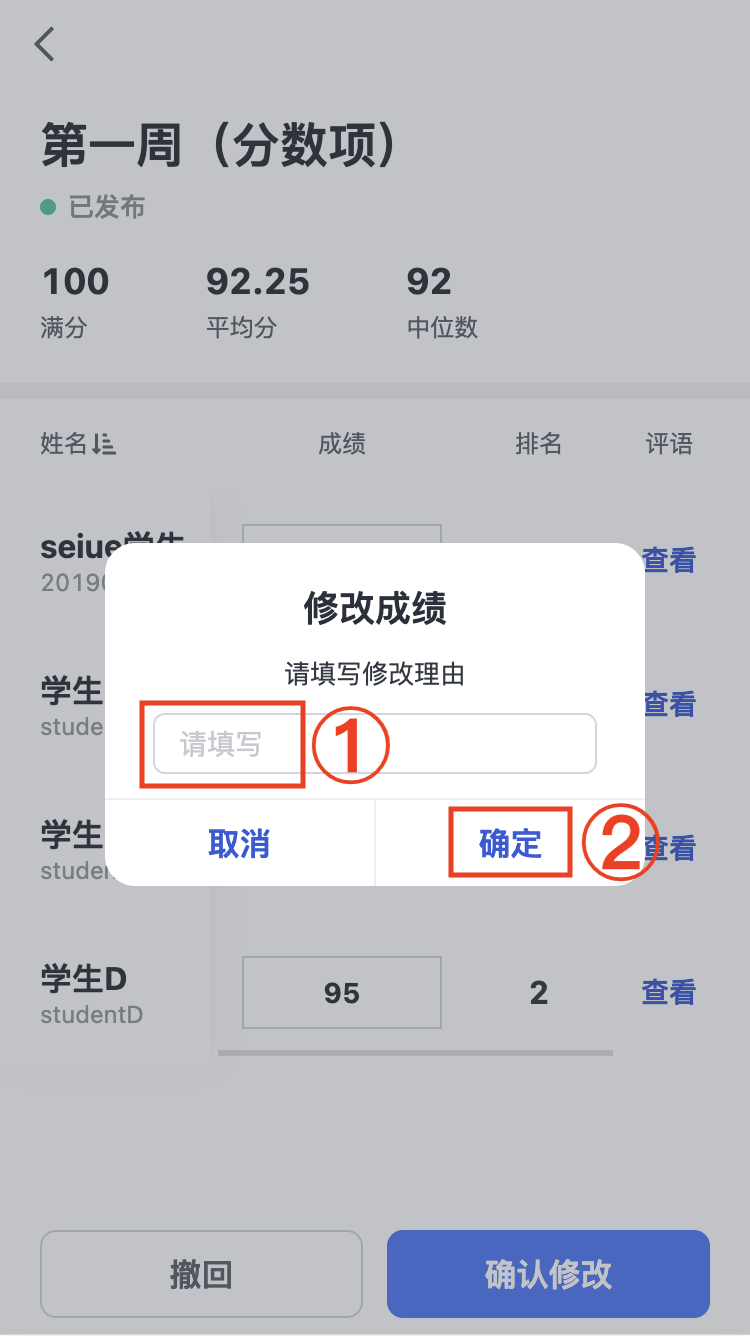Tap the 请填写 reason input field
750x1336 pixels.
pyautogui.click(x=375, y=743)
